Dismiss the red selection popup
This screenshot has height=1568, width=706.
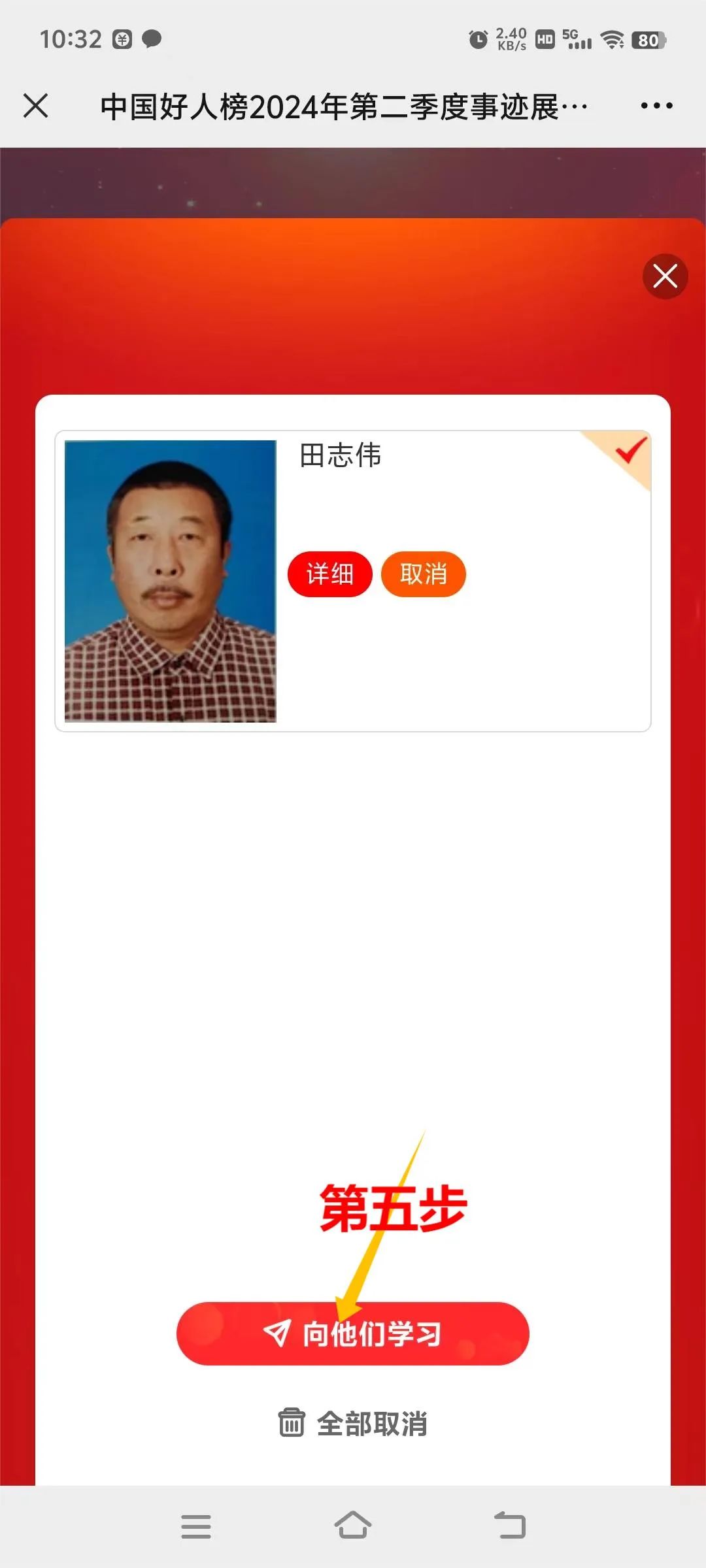click(665, 276)
